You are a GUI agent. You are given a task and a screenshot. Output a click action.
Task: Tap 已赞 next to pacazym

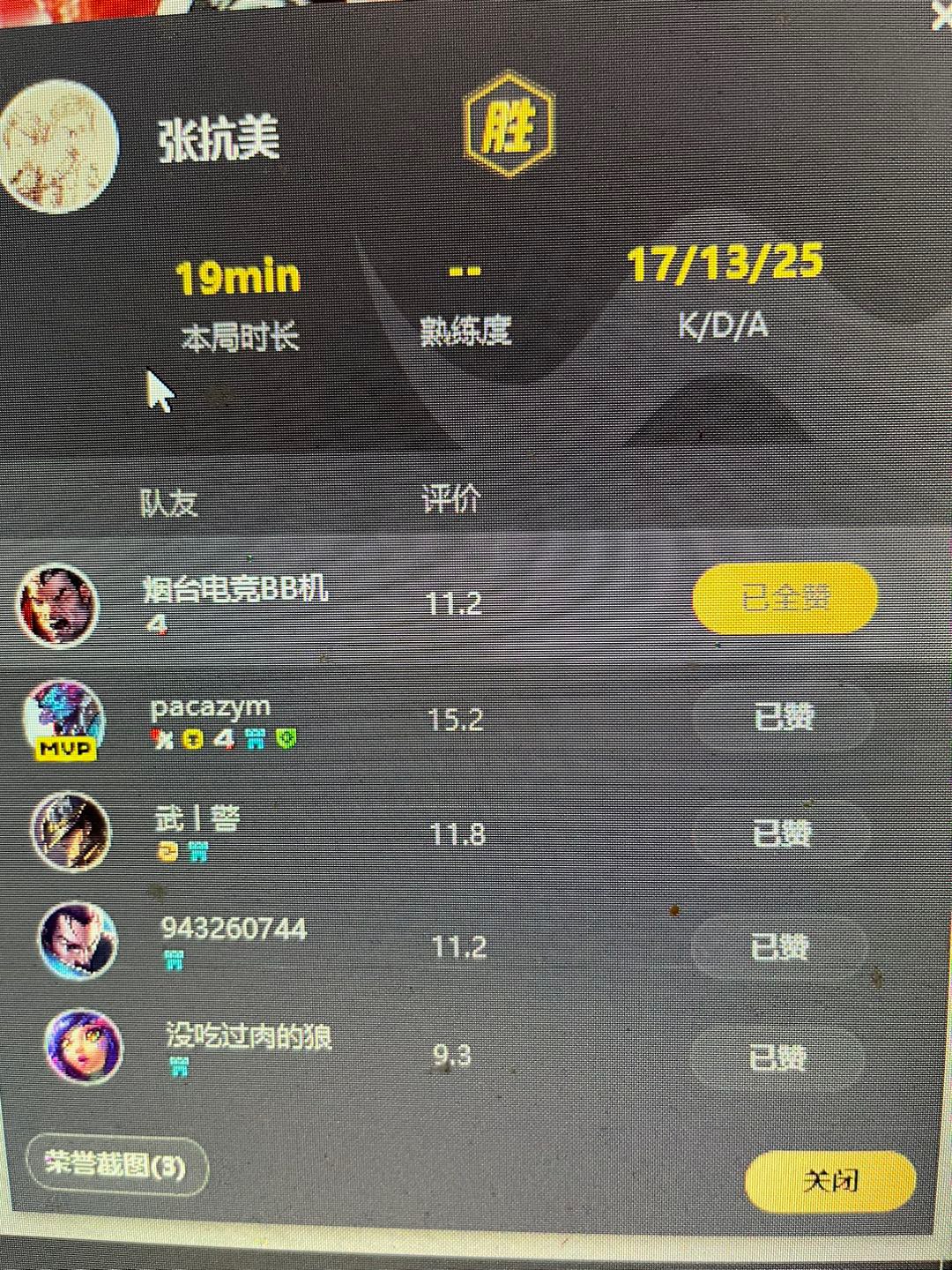pos(783,717)
